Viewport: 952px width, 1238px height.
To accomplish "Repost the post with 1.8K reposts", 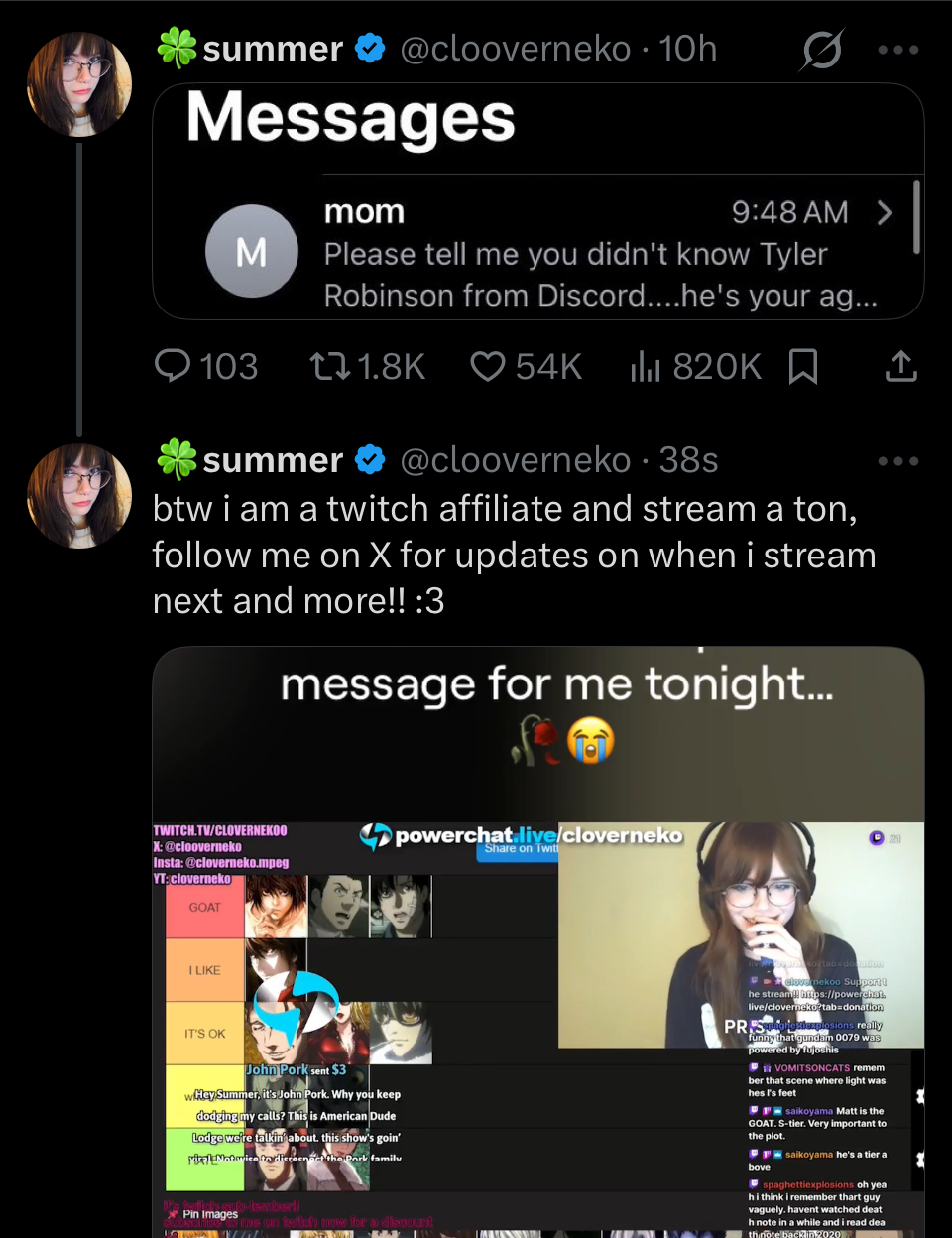I will tap(330, 367).
